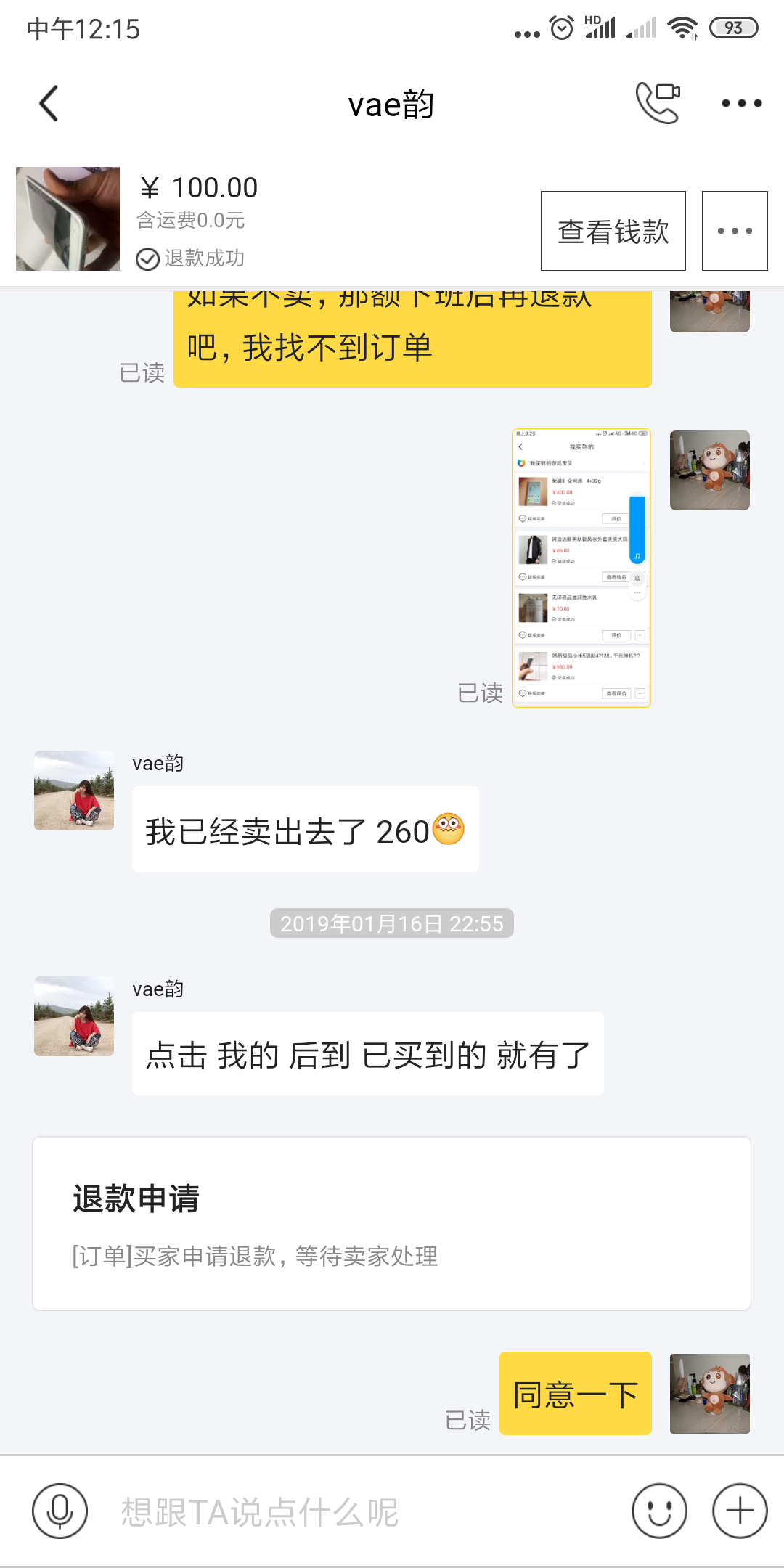784x1568 pixels.
Task: View the order screenshot sent in chat
Action: pos(580,568)
